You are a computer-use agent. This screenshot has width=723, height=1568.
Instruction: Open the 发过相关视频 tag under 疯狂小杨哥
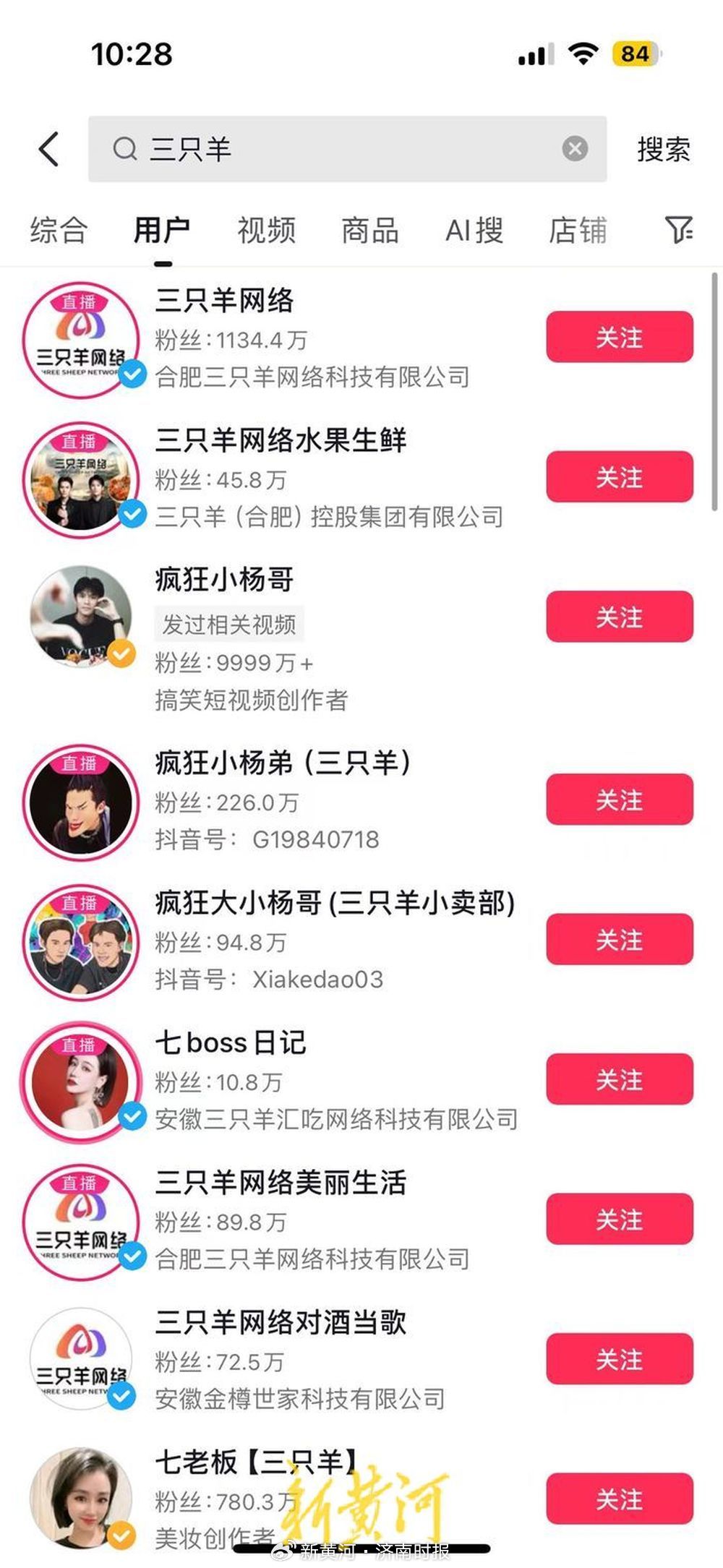(228, 624)
